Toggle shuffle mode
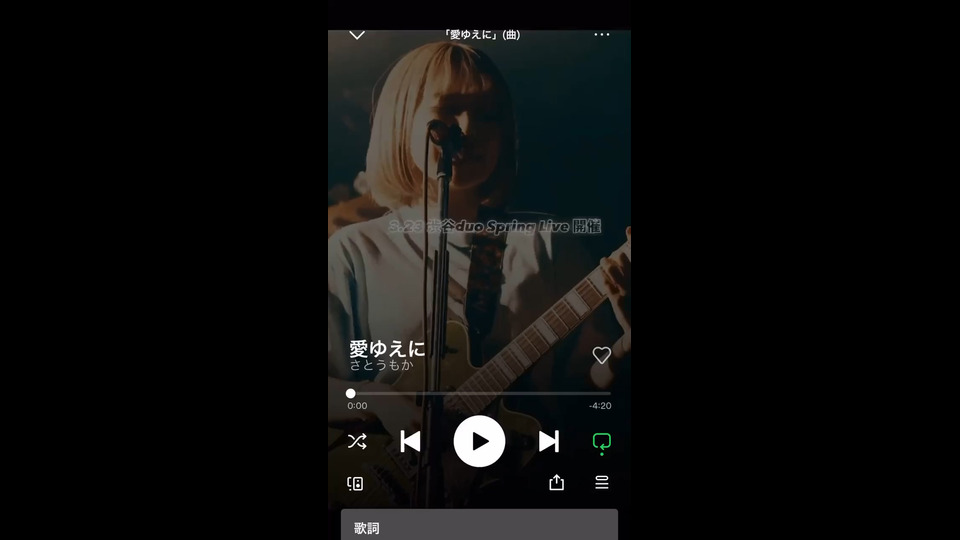This screenshot has height=540, width=960. pyautogui.click(x=357, y=441)
